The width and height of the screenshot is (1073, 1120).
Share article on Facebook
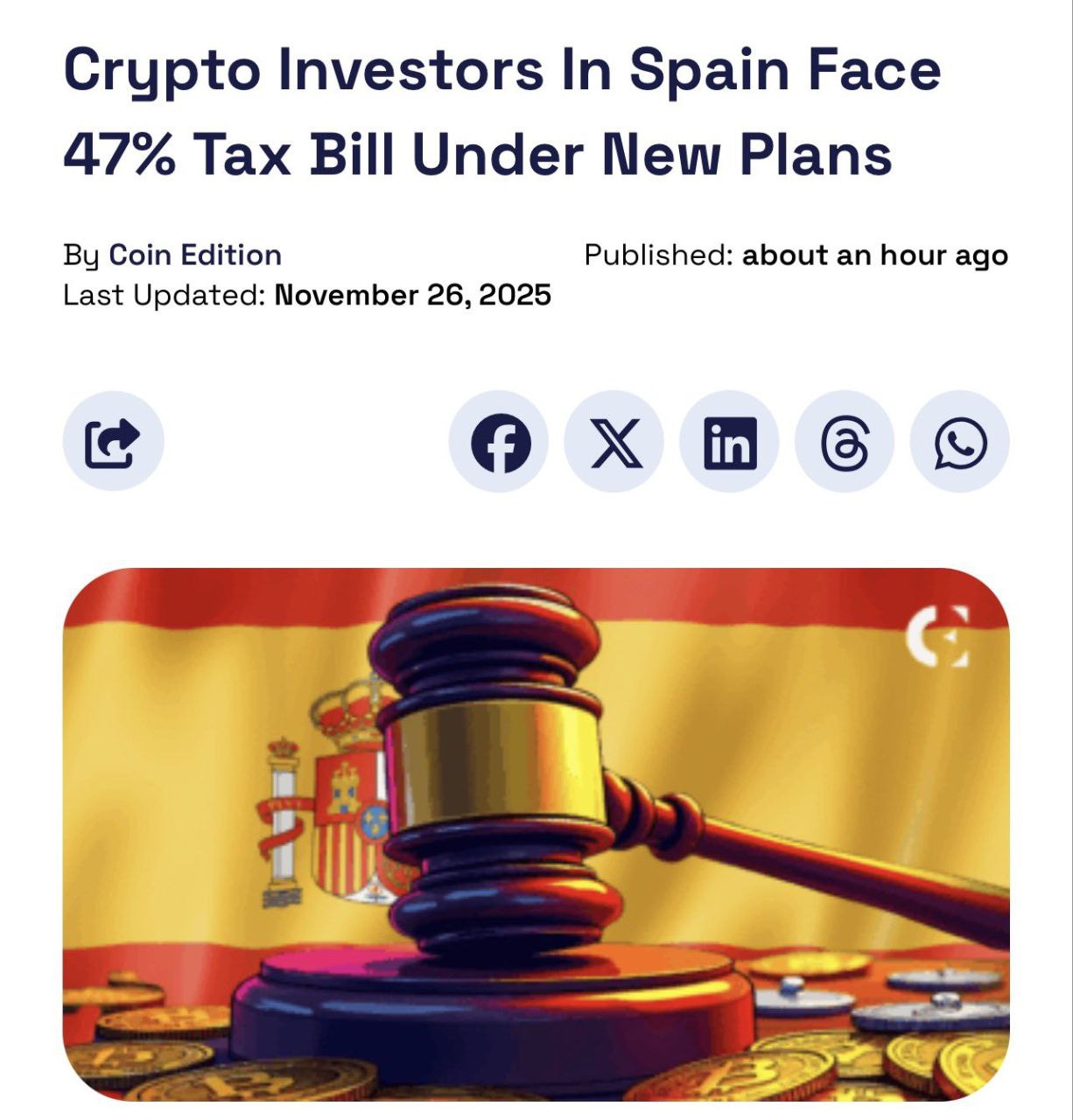(499, 441)
